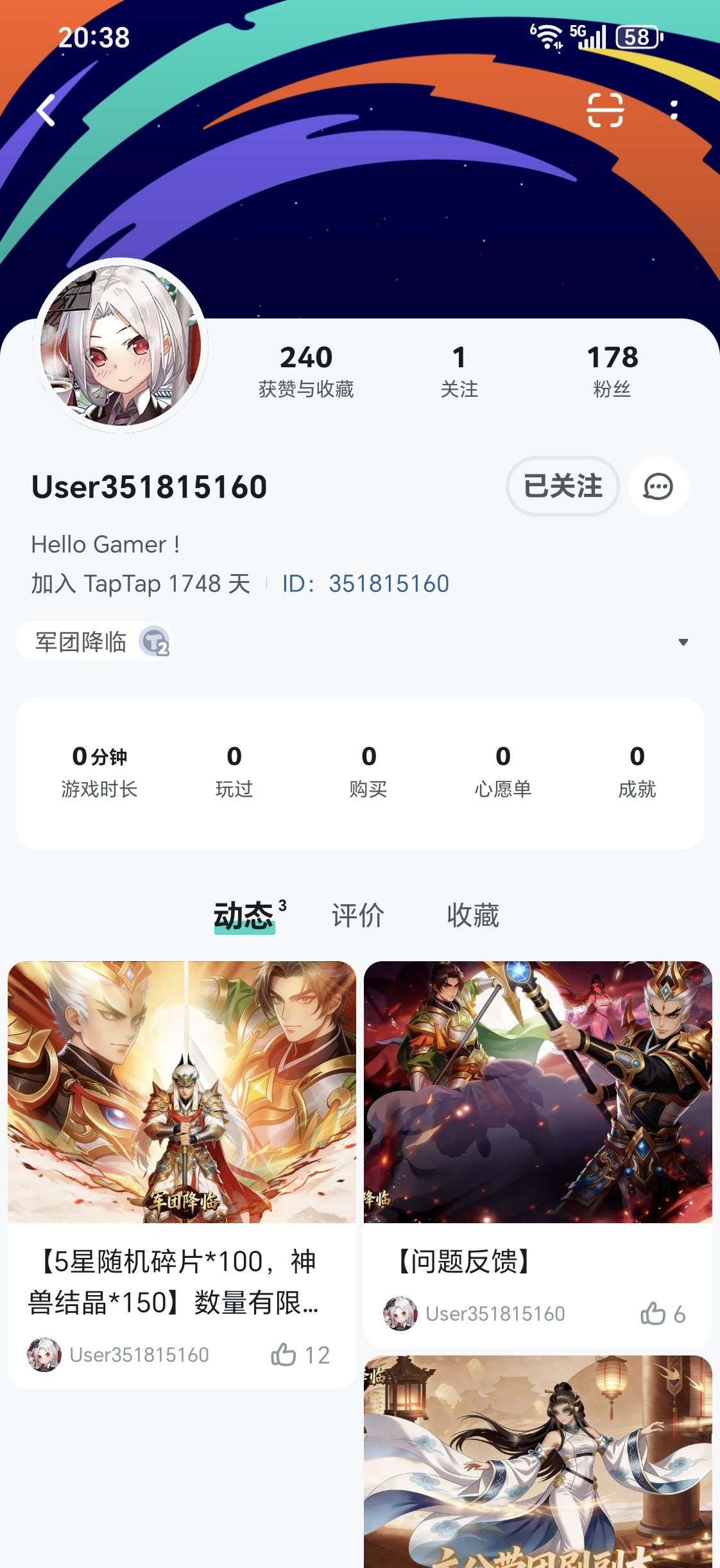Send a private message via chat icon
Viewport: 720px width, 1568px height.
(658, 486)
